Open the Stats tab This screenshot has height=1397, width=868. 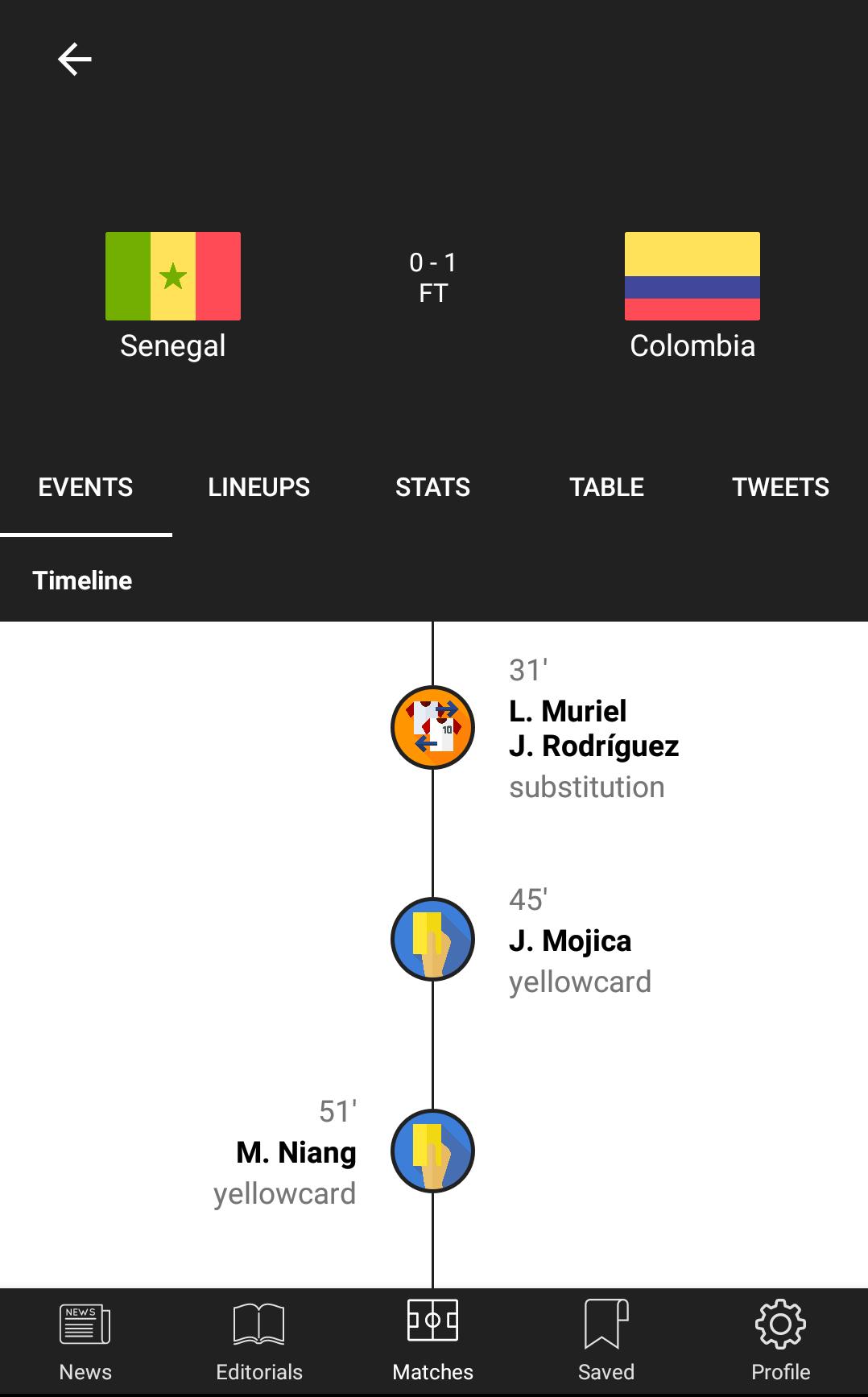(432, 487)
